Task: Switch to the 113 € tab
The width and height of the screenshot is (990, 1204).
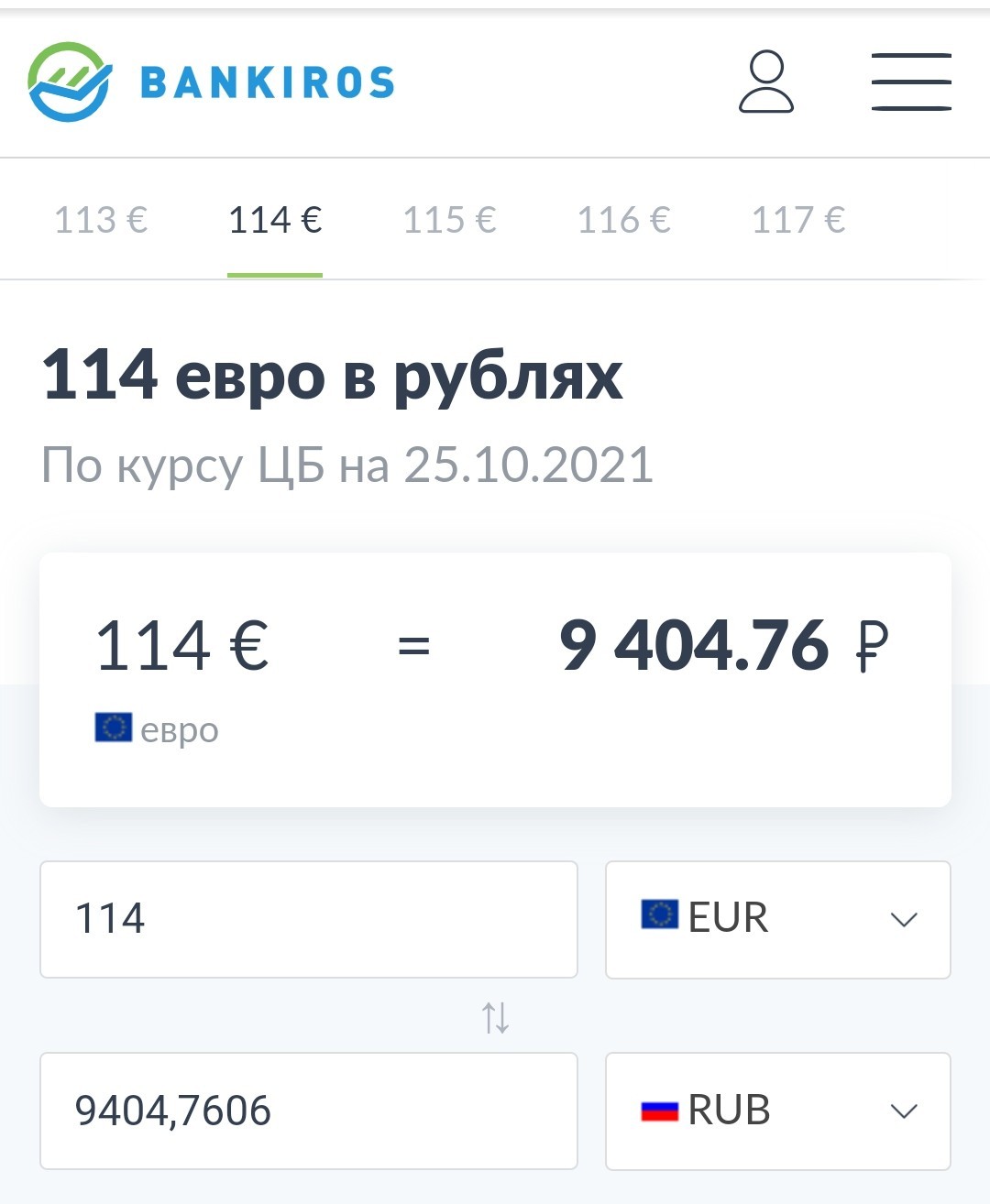Action: point(101,220)
